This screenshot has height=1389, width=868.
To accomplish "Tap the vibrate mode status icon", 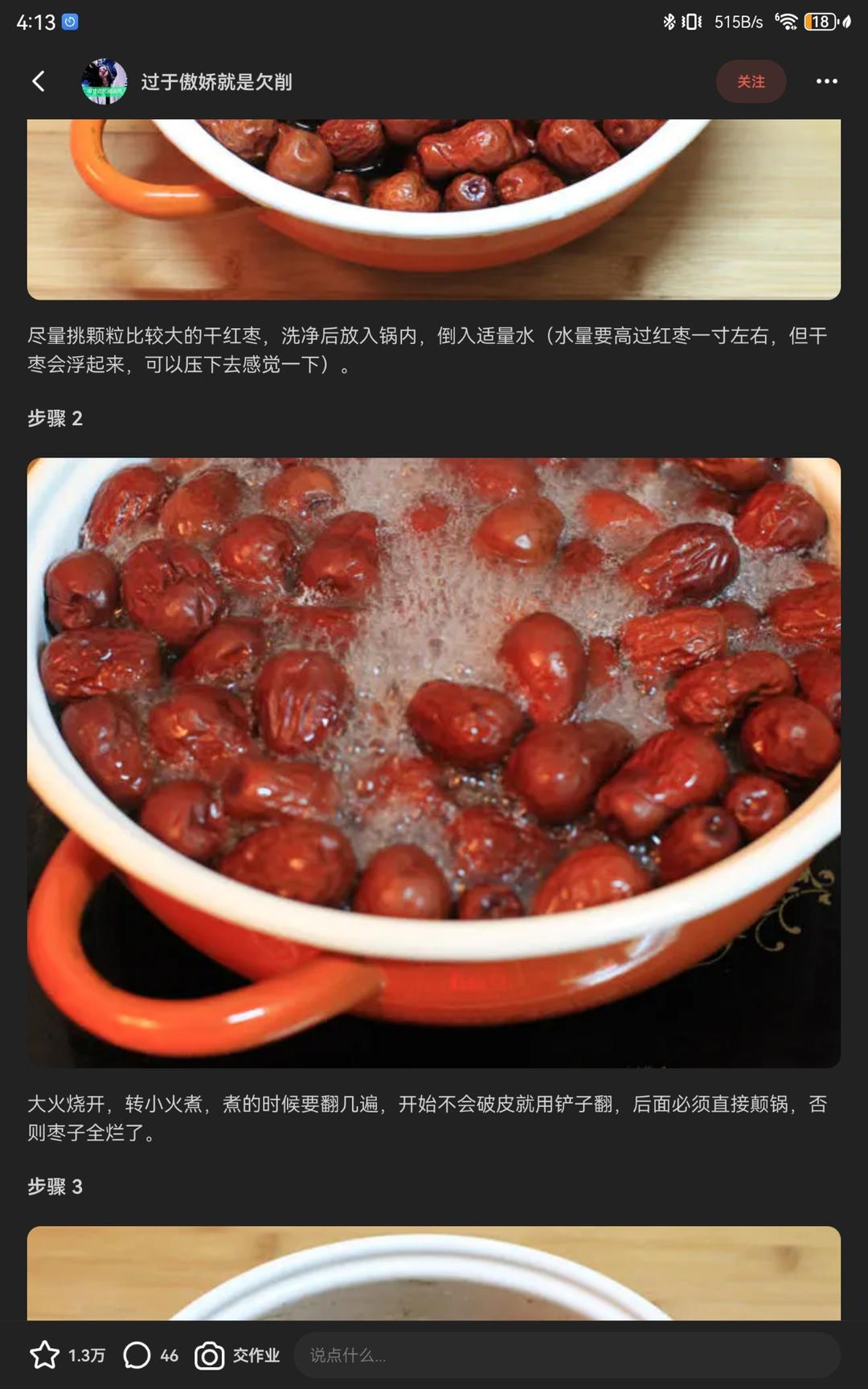I will (693, 23).
